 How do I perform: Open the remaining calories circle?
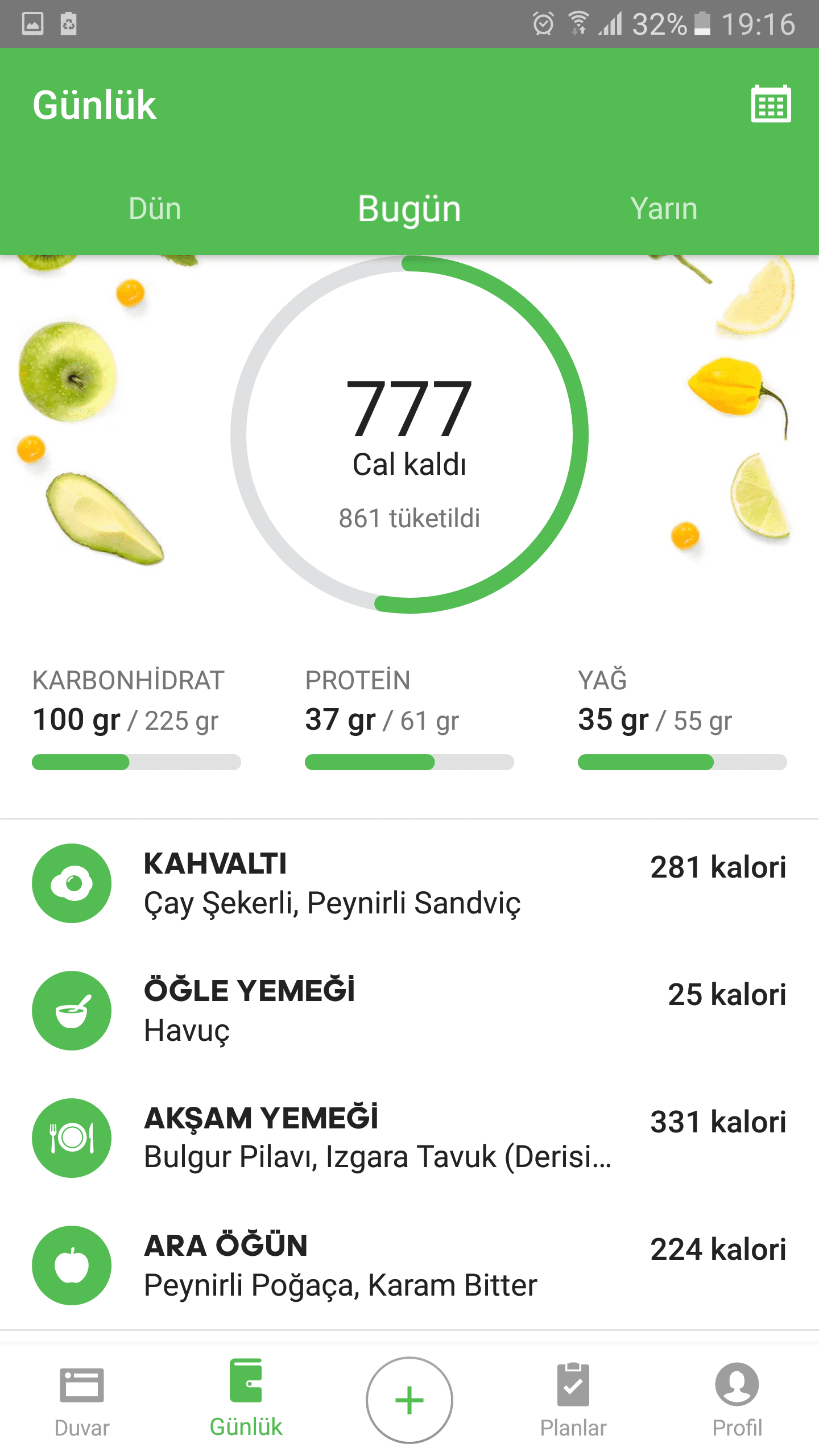(x=409, y=435)
